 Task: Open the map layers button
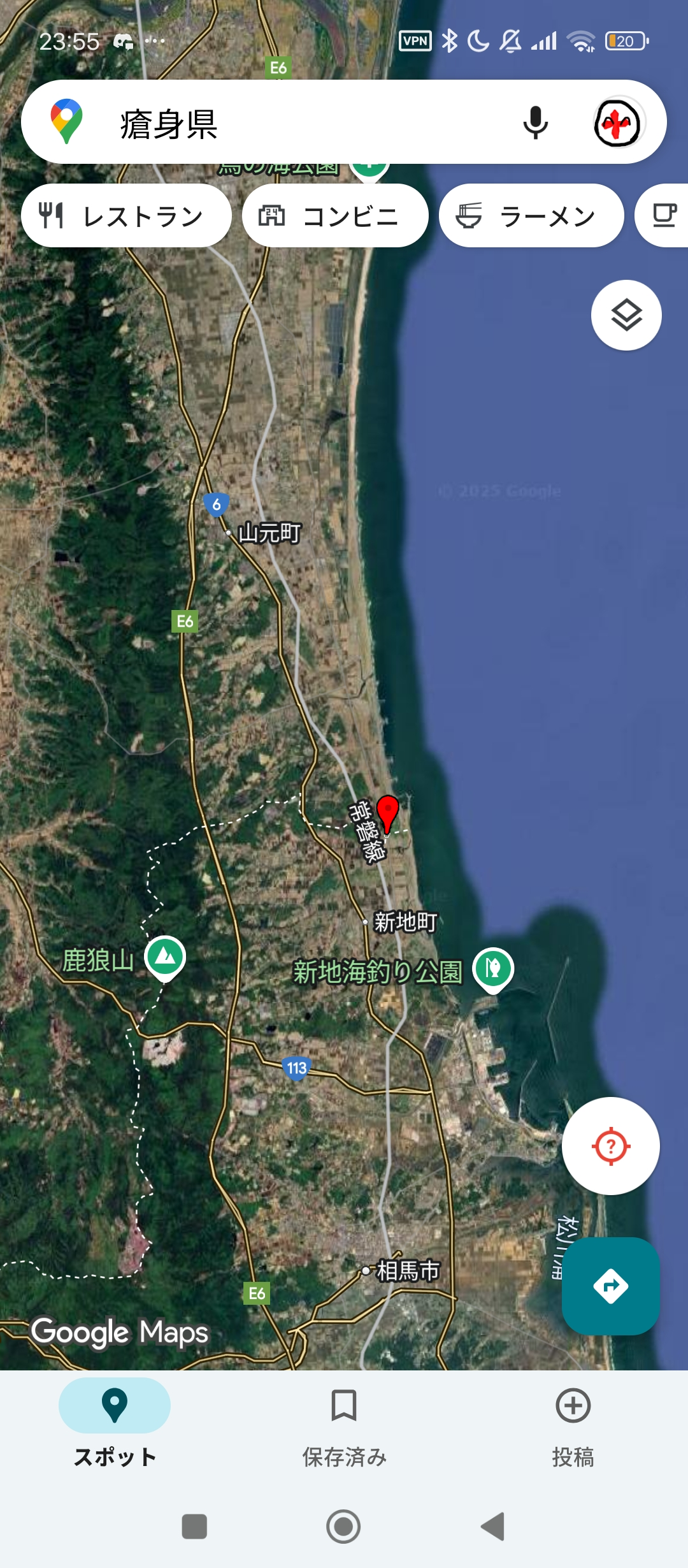626,315
